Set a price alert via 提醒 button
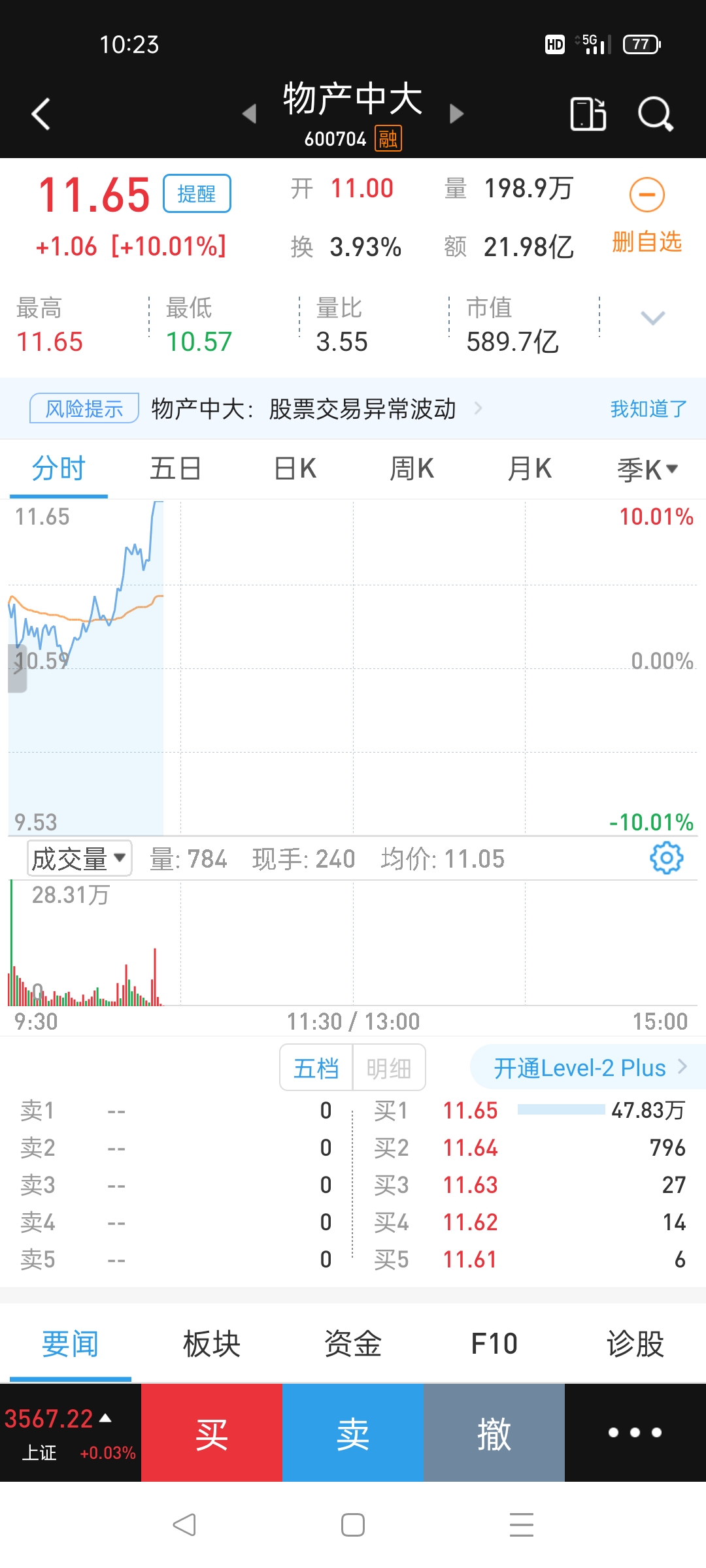 coord(197,193)
